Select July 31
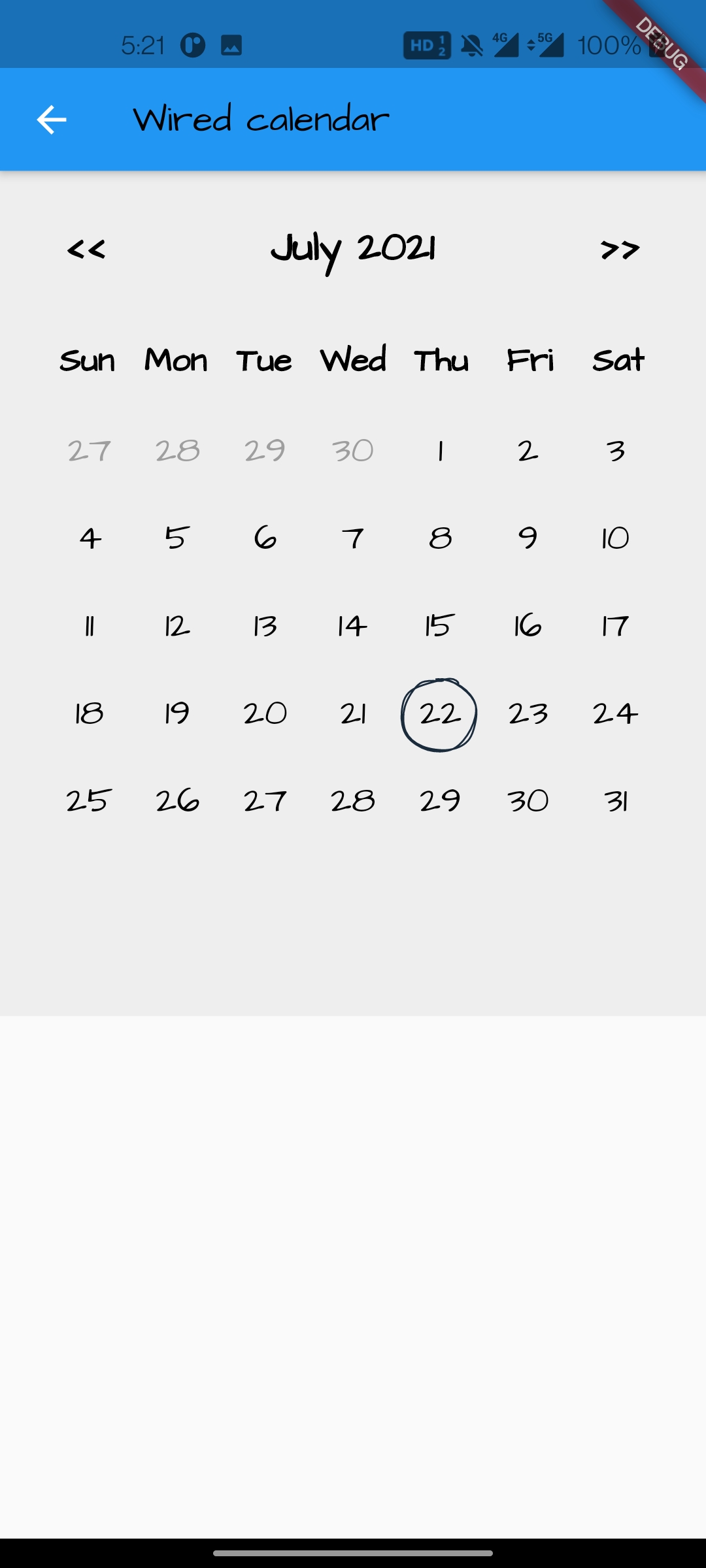 click(616, 801)
